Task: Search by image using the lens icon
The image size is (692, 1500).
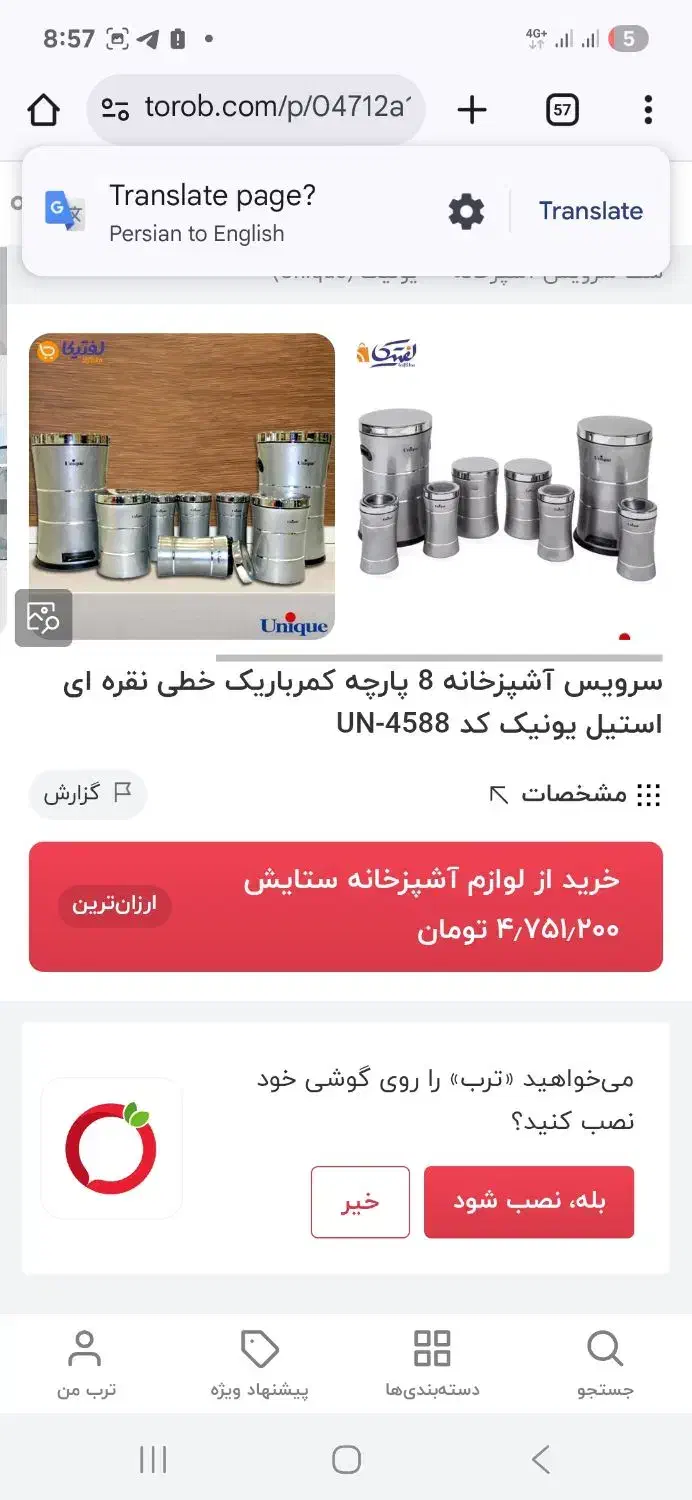Action: click(x=44, y=617)
